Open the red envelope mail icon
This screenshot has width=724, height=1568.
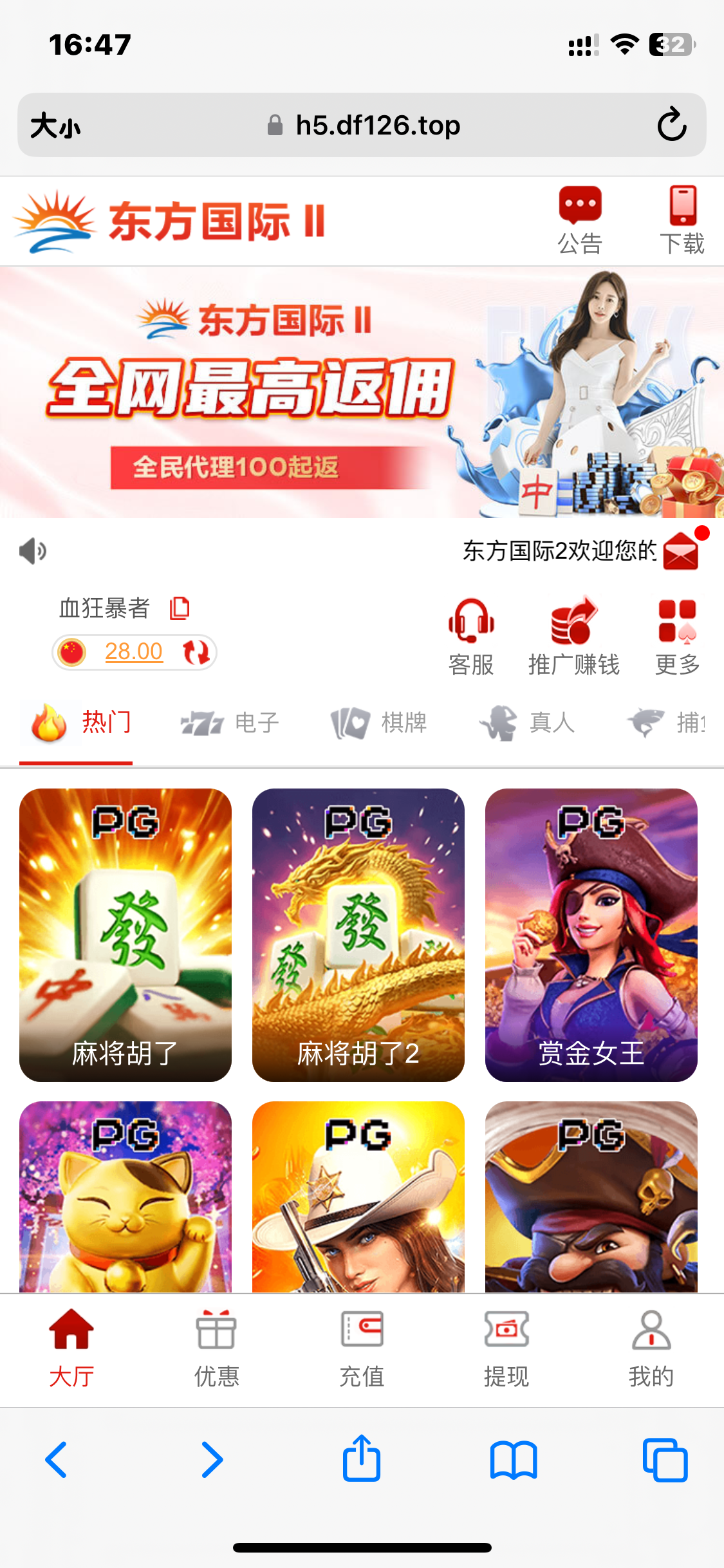682,551
